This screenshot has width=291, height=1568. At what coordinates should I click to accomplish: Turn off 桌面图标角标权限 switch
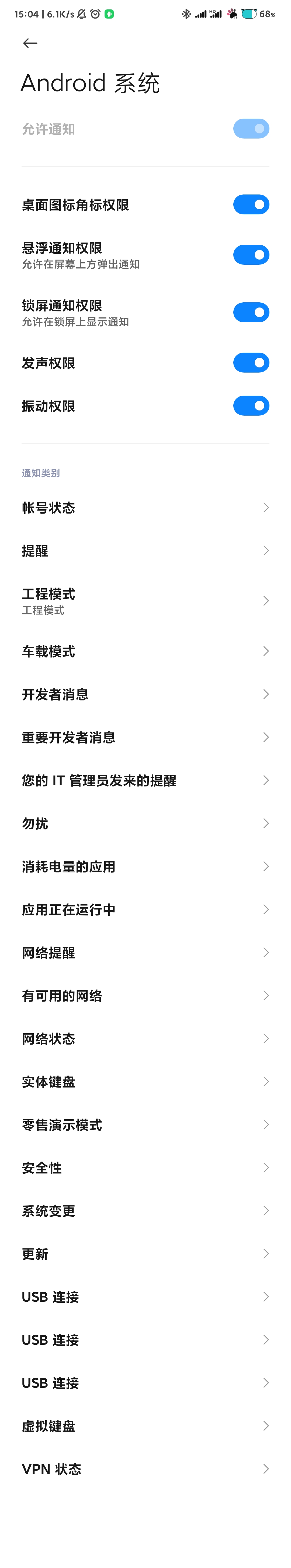(x=251, y=204)
